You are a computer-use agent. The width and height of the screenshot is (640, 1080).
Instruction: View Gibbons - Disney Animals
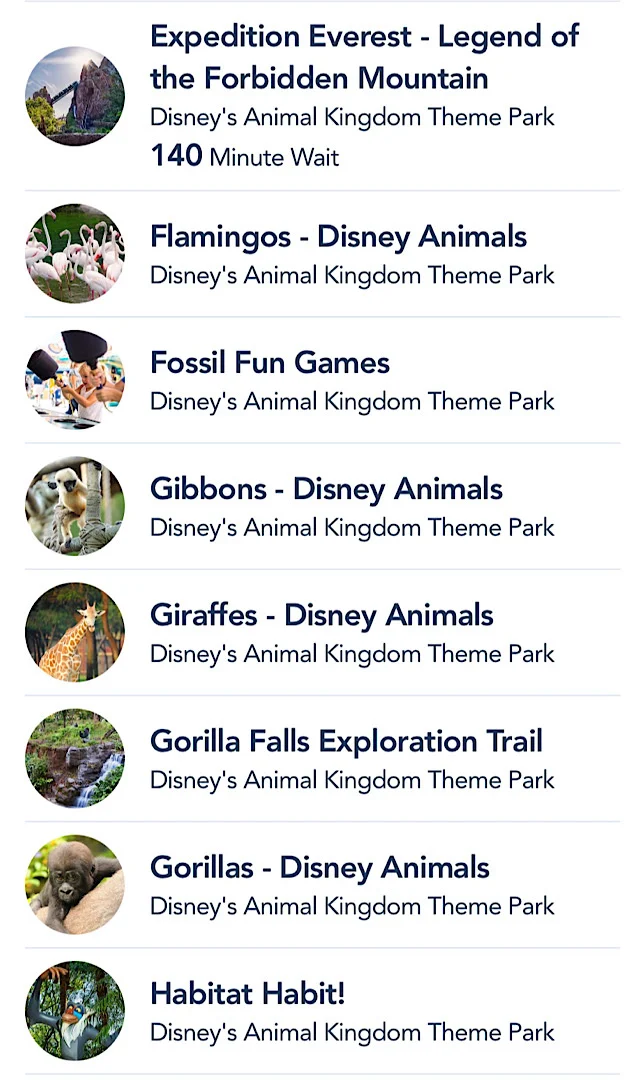pyautogui.click(x=322, y=506)
